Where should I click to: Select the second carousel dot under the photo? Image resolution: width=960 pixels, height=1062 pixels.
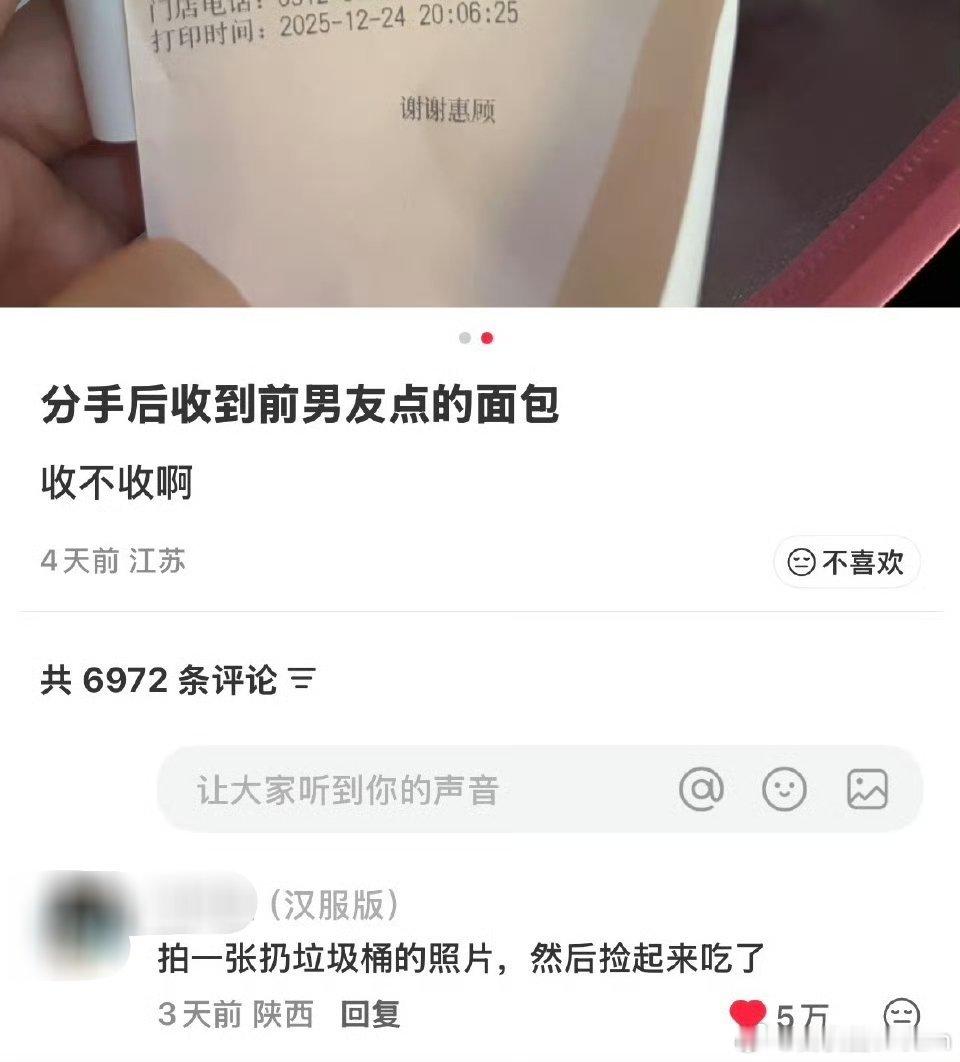pos(487,339)
